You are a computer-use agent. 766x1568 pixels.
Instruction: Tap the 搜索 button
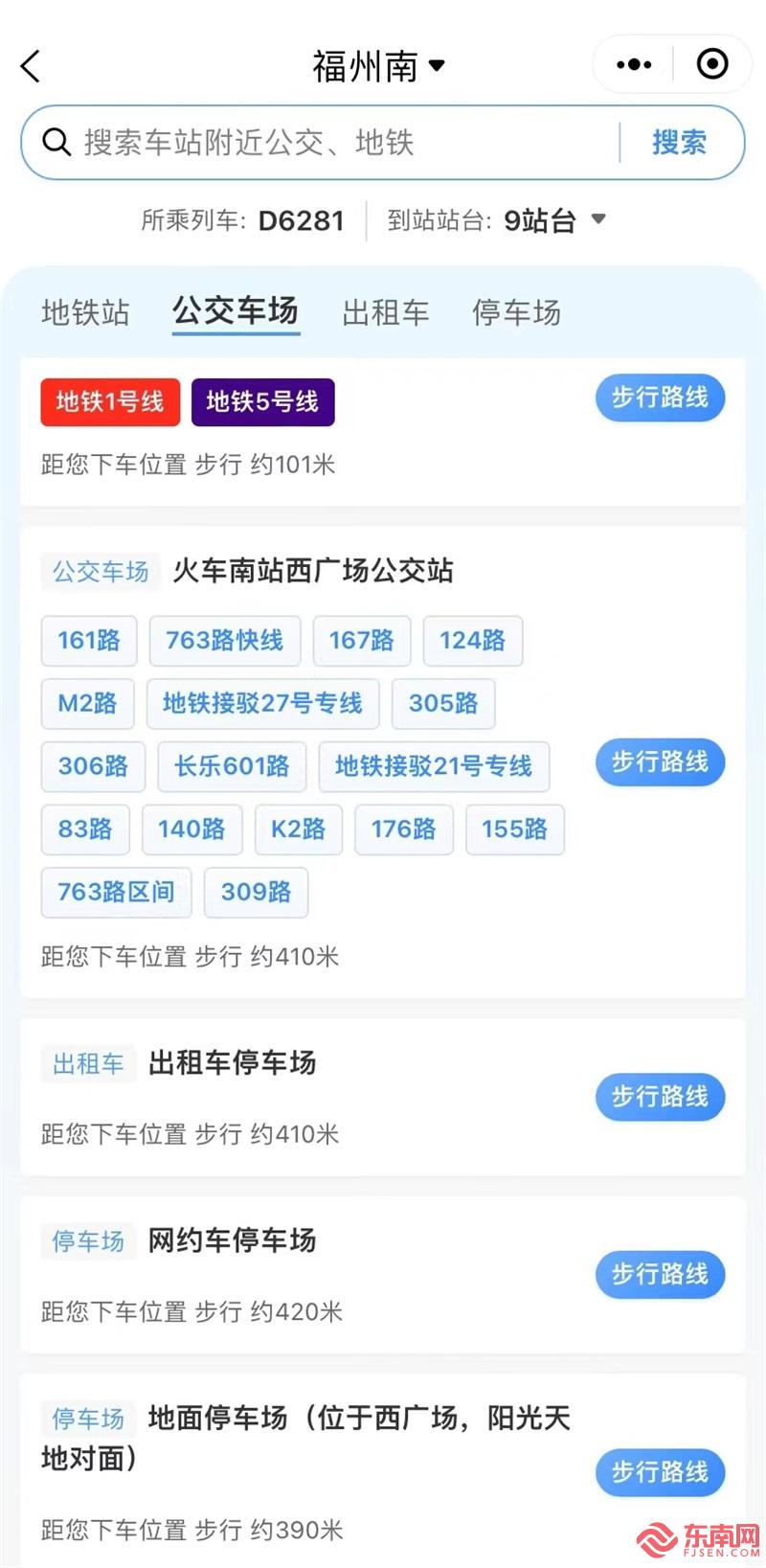679,143
